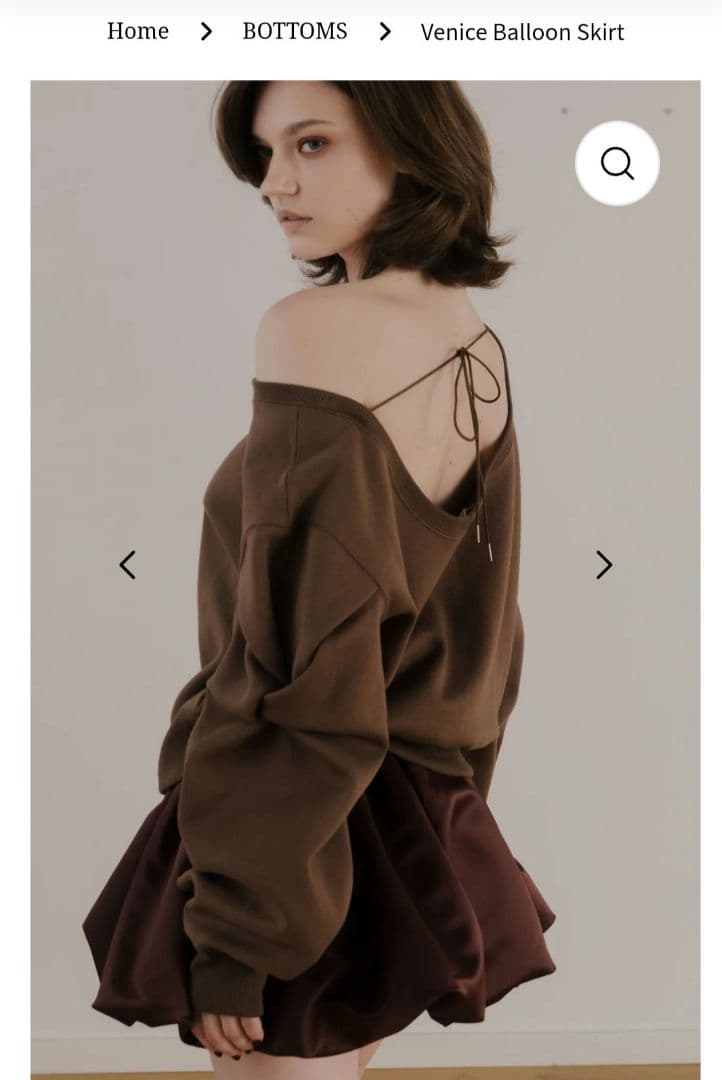Show the previous product photo
Viewport: 722px width, 1080px height.
point(127,565)
